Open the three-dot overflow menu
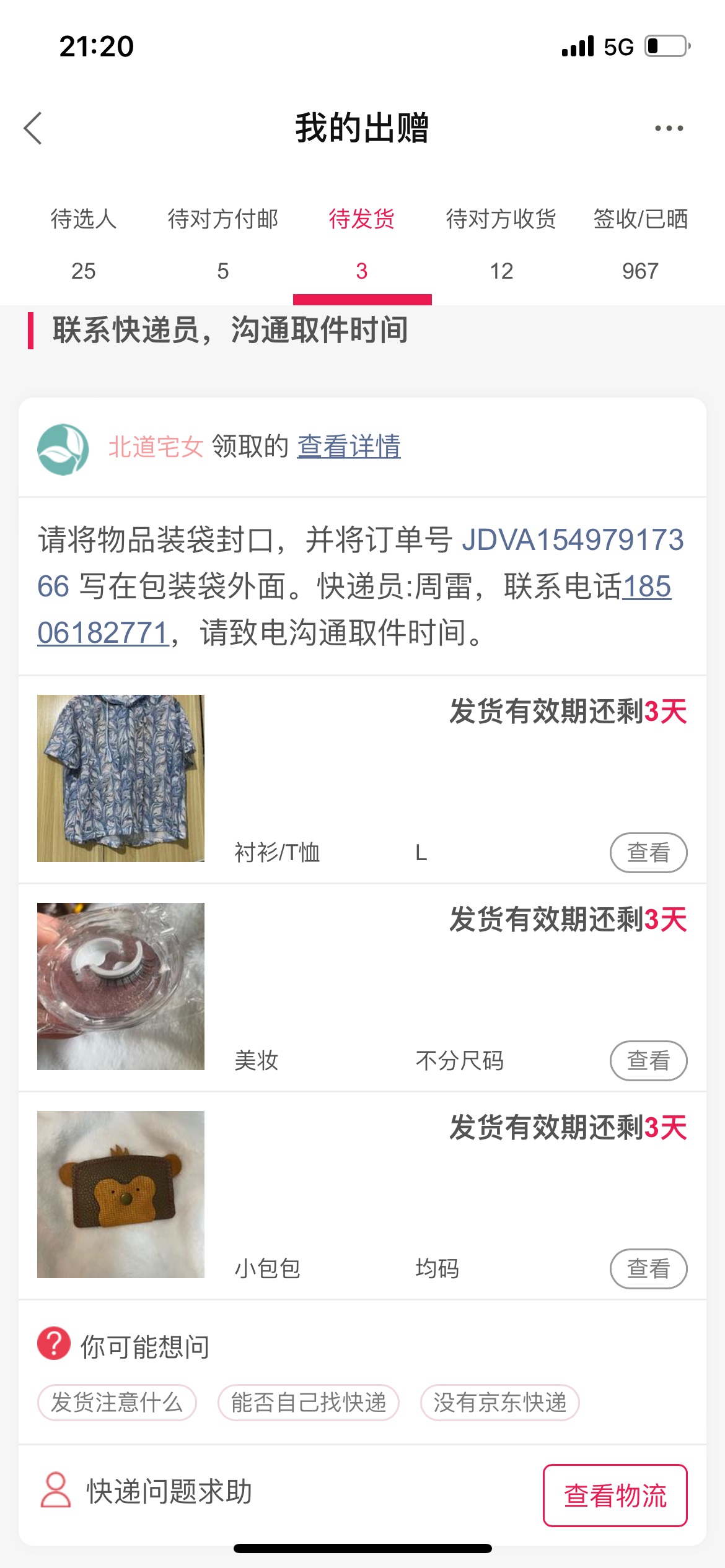The height and width of the screenshot is (1568, 725). coord(669,128)
